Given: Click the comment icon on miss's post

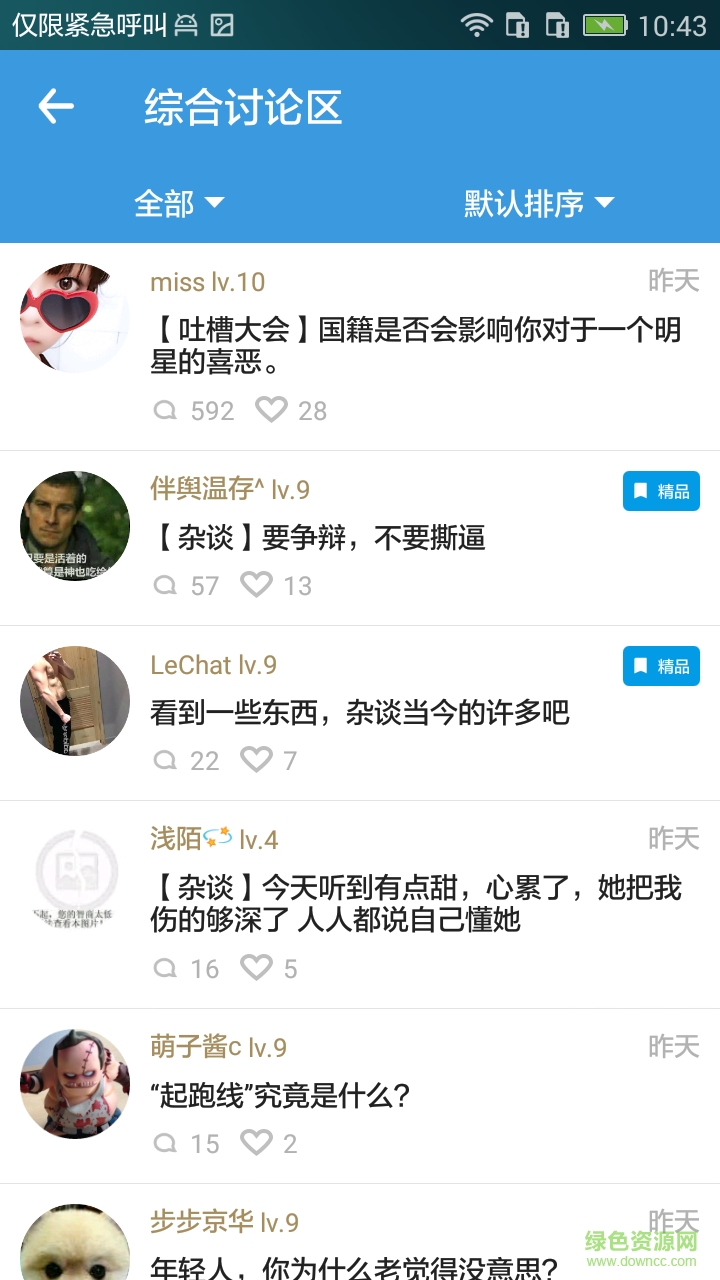Looking at the screenshot, I should click(165, 409).
